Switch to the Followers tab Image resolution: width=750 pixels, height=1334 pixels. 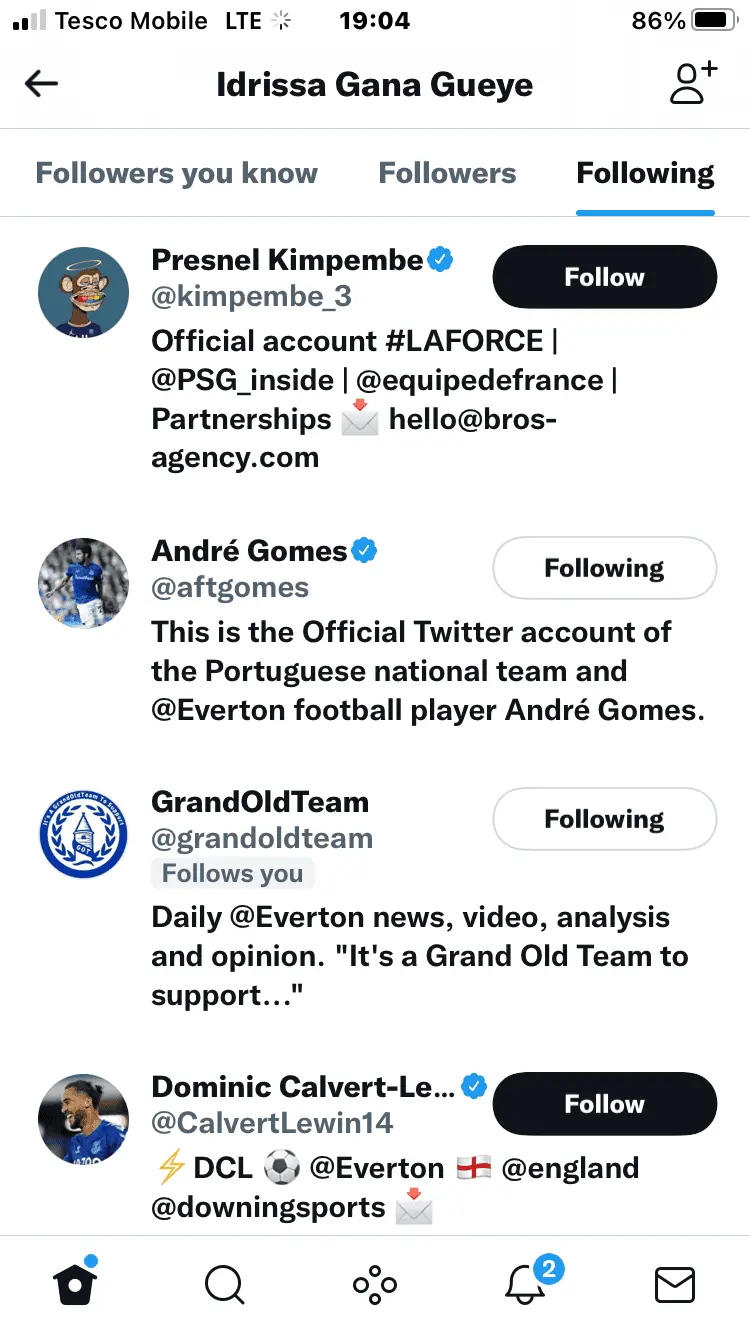point(447,174)
